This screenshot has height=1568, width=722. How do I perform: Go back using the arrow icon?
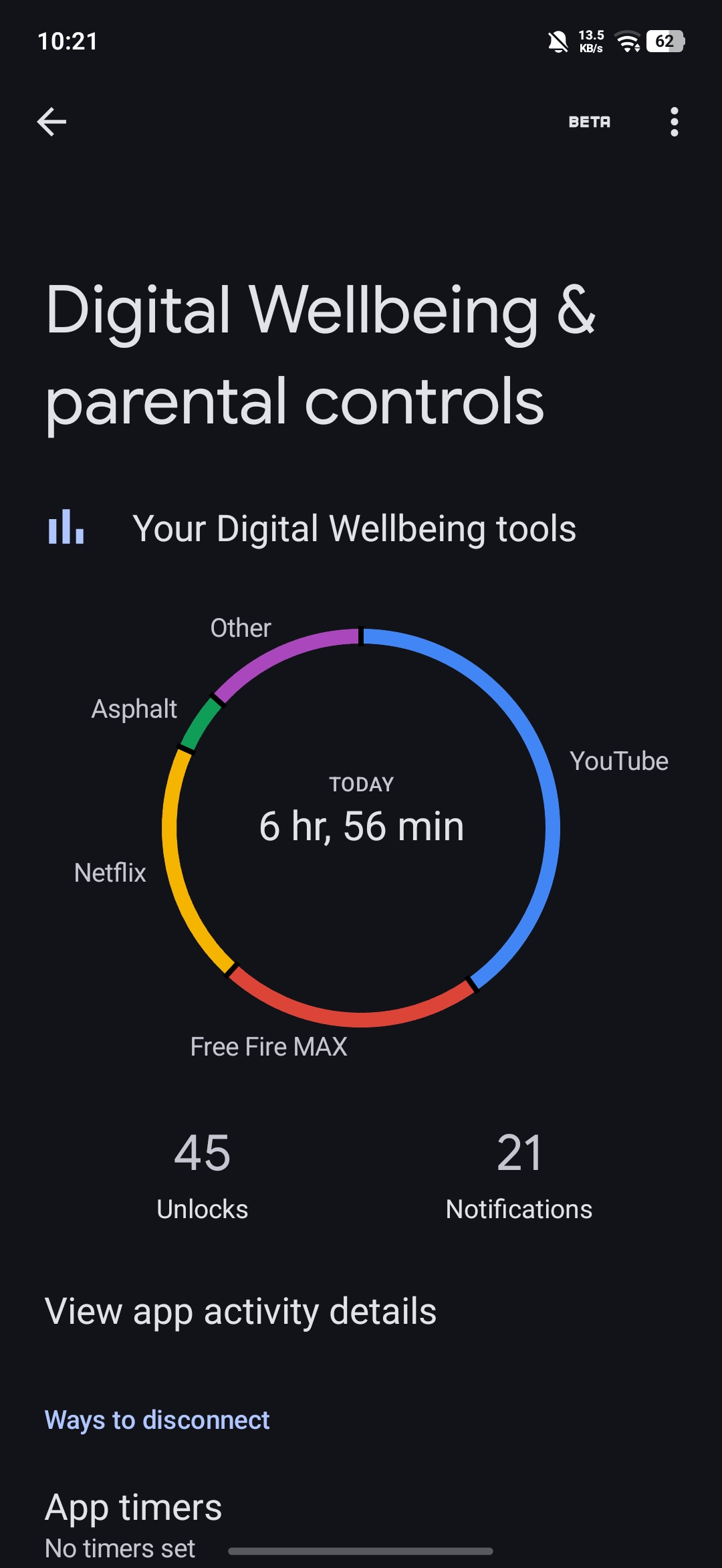tap(51, 122)
